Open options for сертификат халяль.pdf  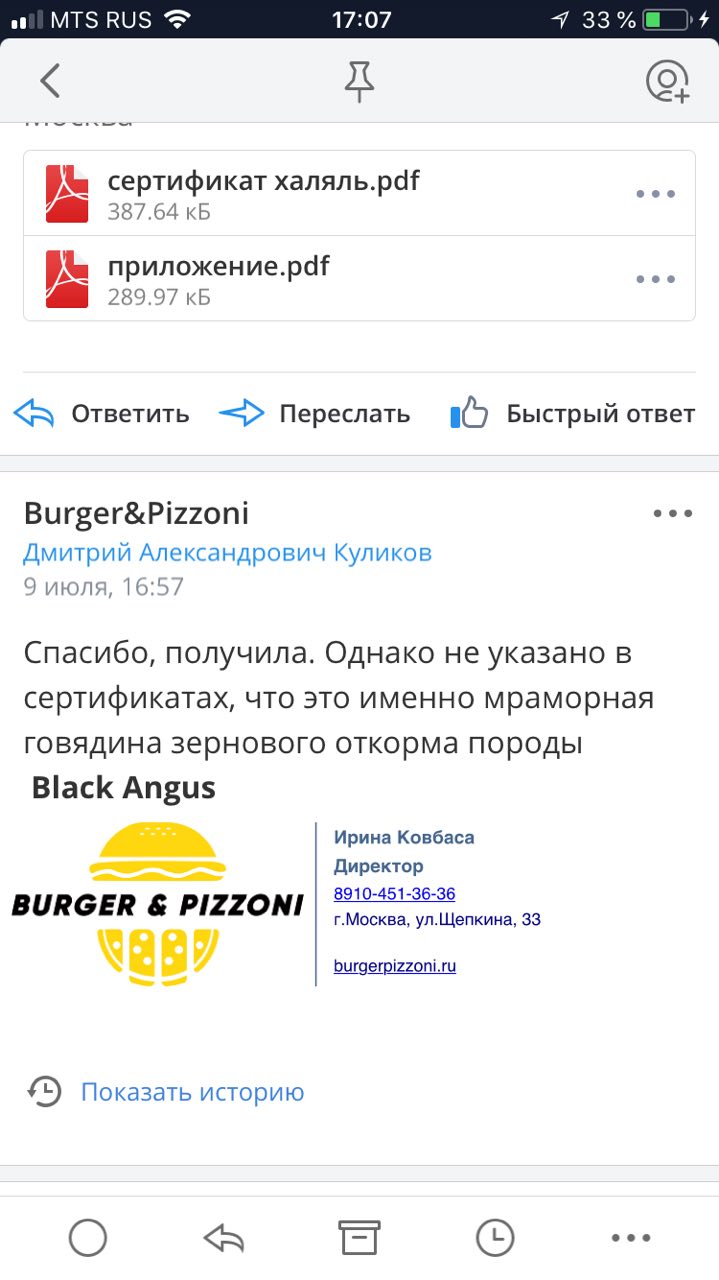(x=655, y=194)
